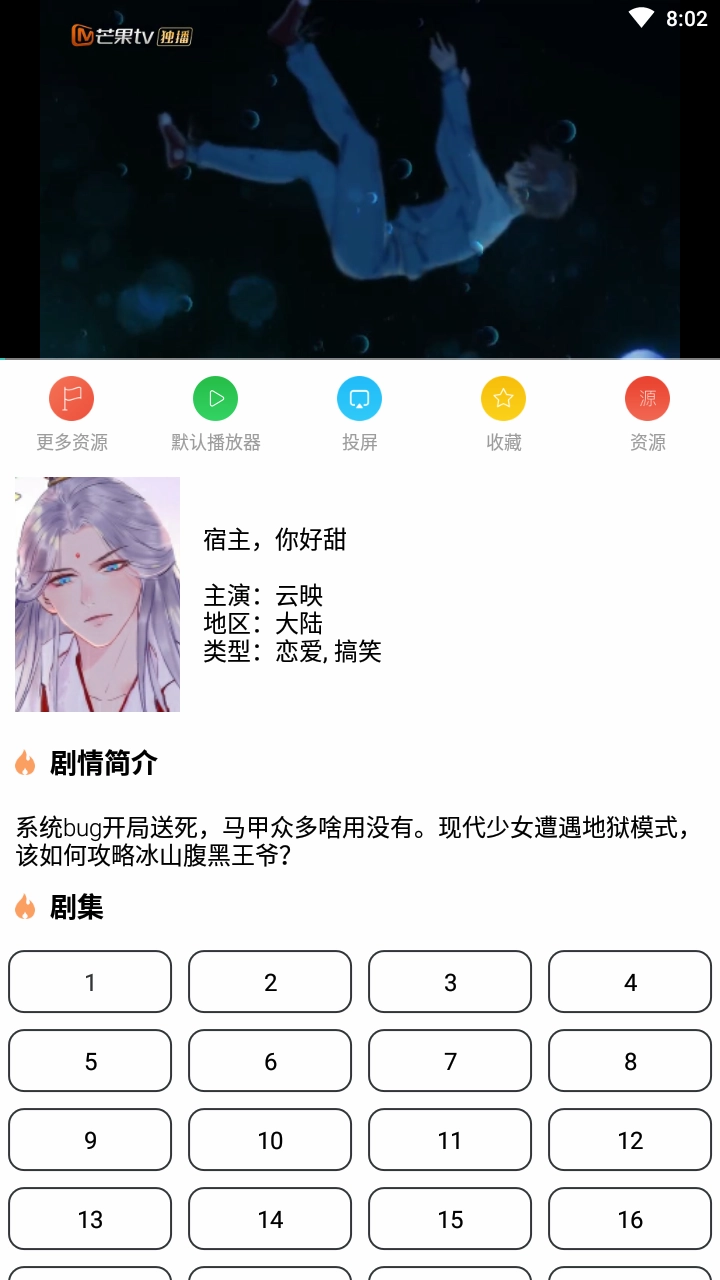The width and height of the screenshot is (720, 1280).
Task: Add show to favorites via 收藏
Action: click(504, 414)
